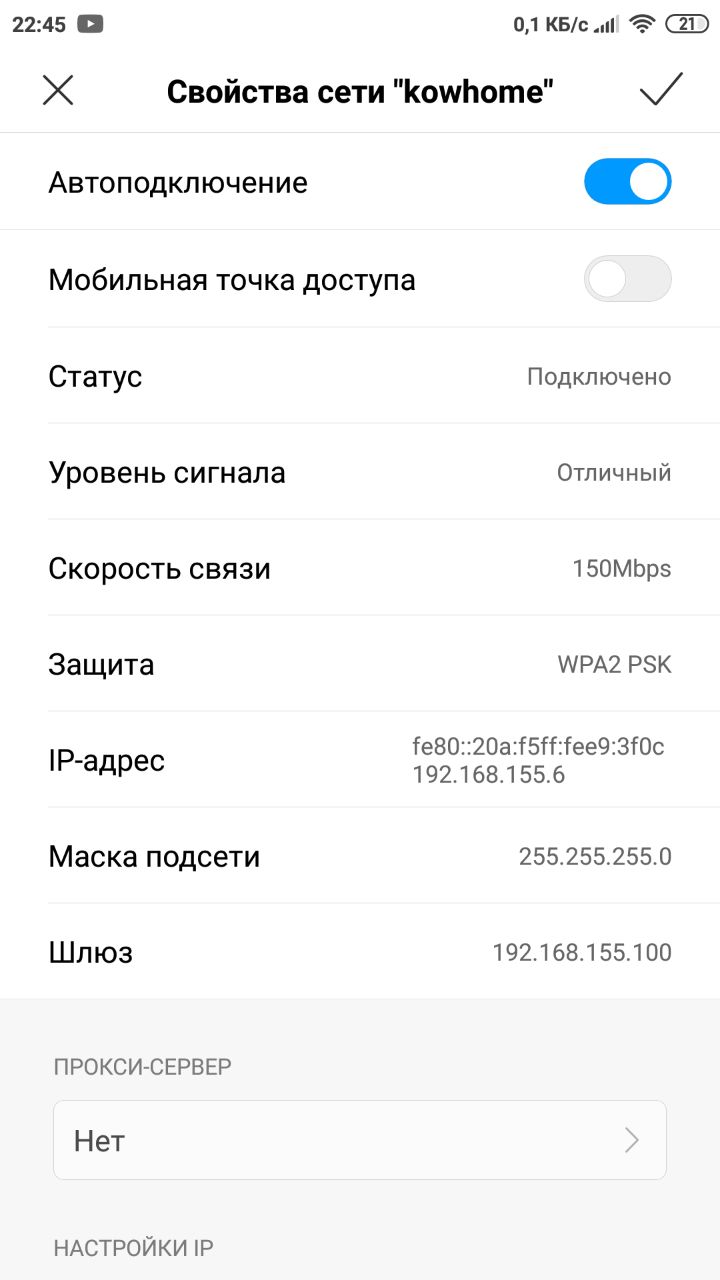Open the proxy server selector showing Нет
720x1280 pixels.
[x=360, y=1140]
